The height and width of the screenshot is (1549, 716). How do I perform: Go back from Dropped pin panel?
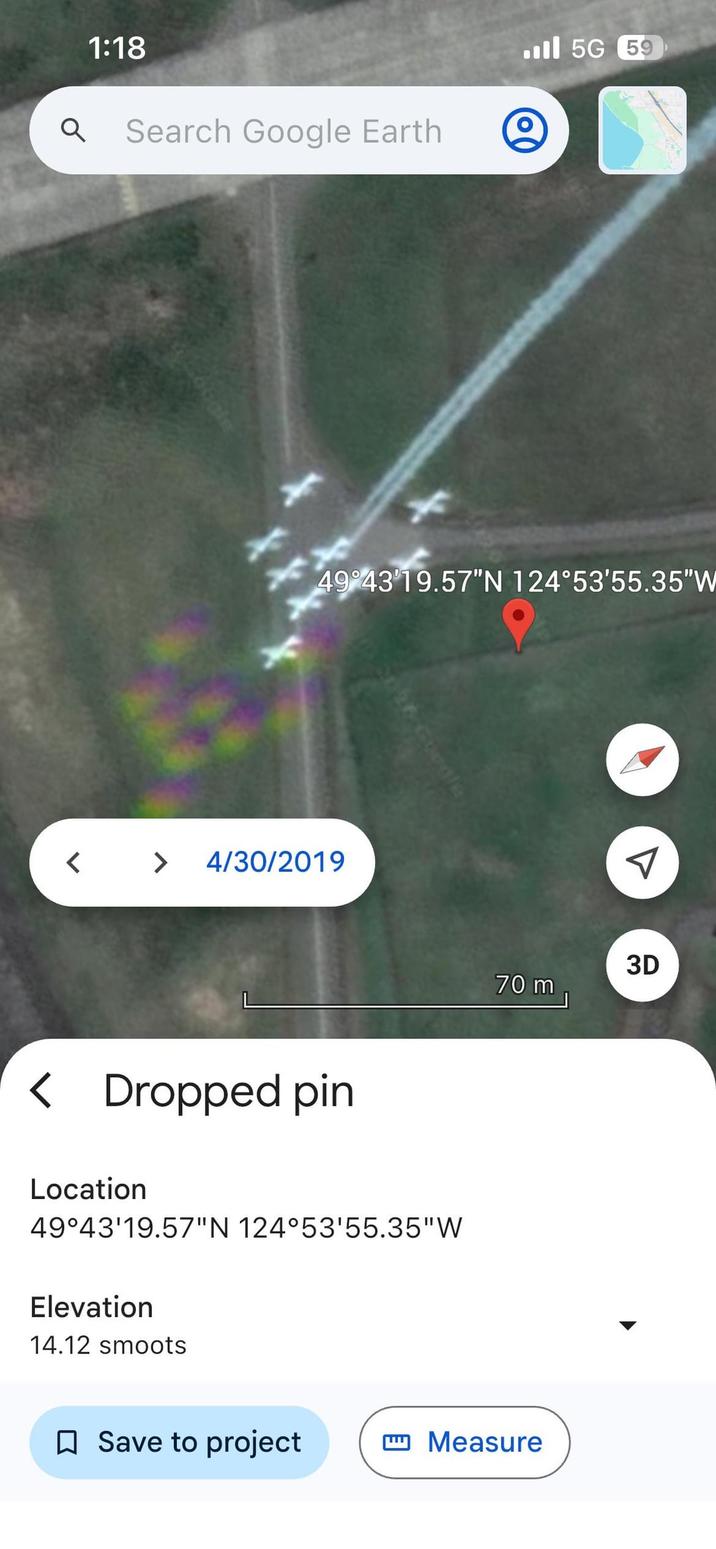[41, 1090]
